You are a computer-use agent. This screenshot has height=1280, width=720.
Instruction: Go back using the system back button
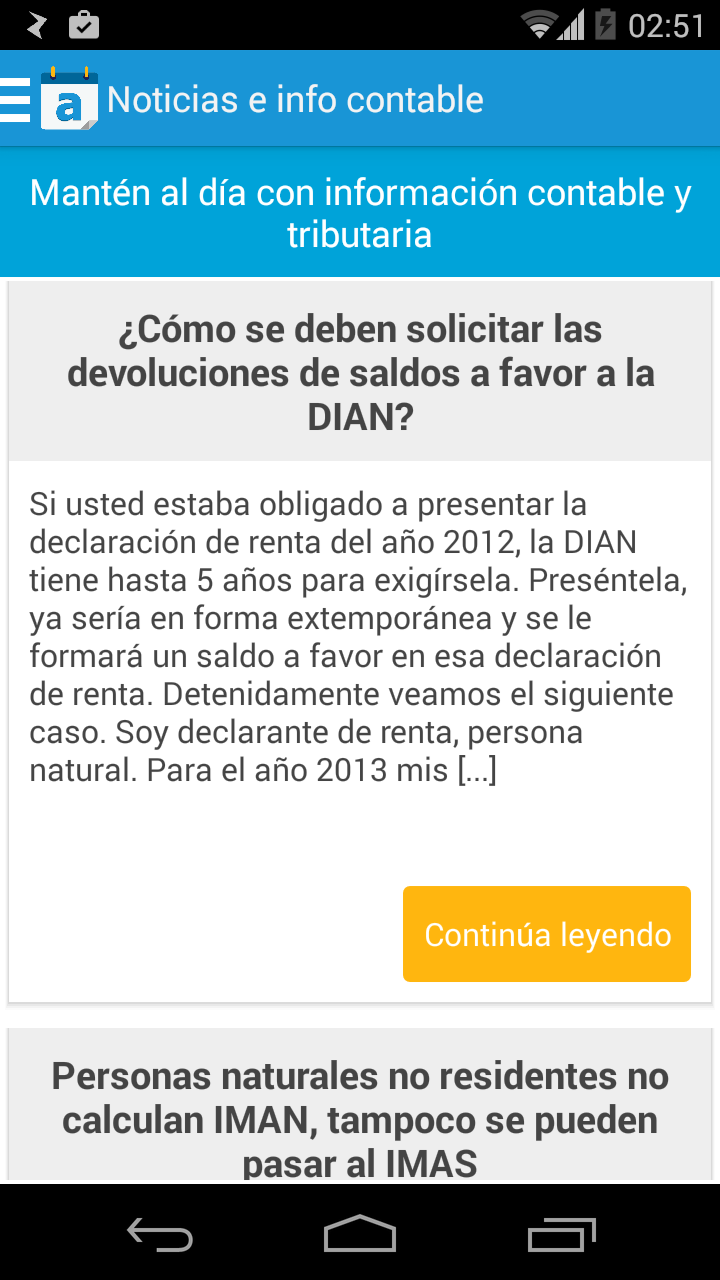pyautogui.click(x=160, y=1234)
